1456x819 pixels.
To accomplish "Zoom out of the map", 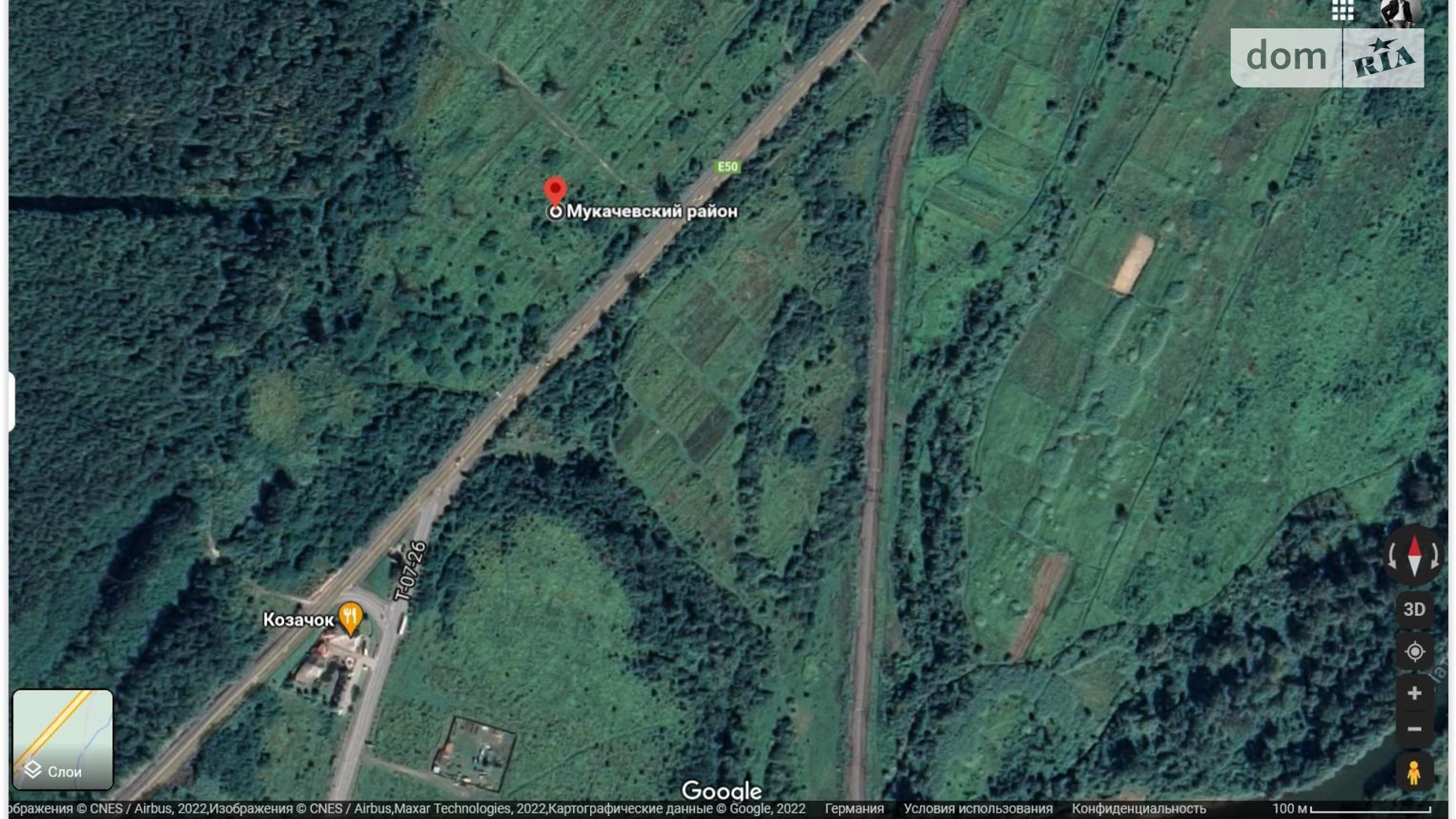I will tap(1414, 730).
